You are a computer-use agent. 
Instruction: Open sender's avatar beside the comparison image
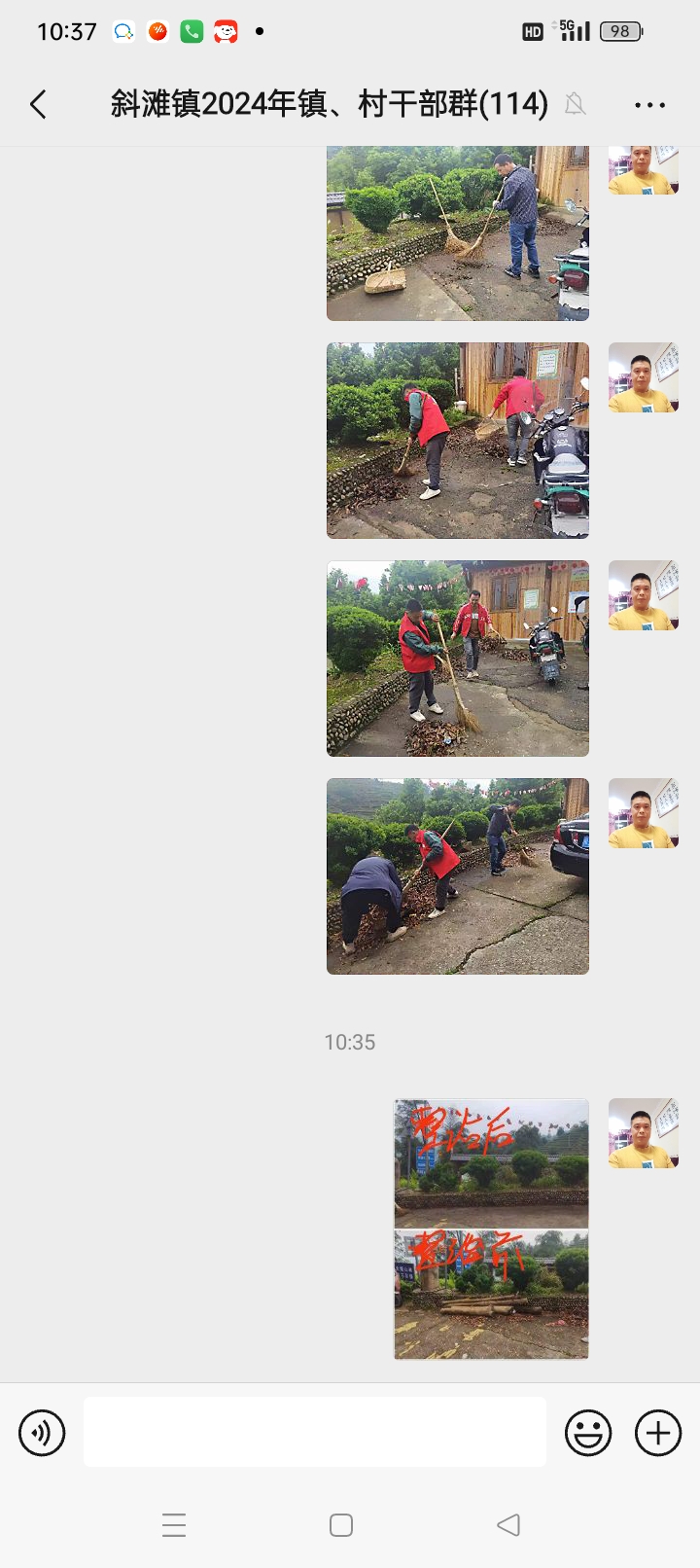pyautogui.click(x=643, y=1133)
